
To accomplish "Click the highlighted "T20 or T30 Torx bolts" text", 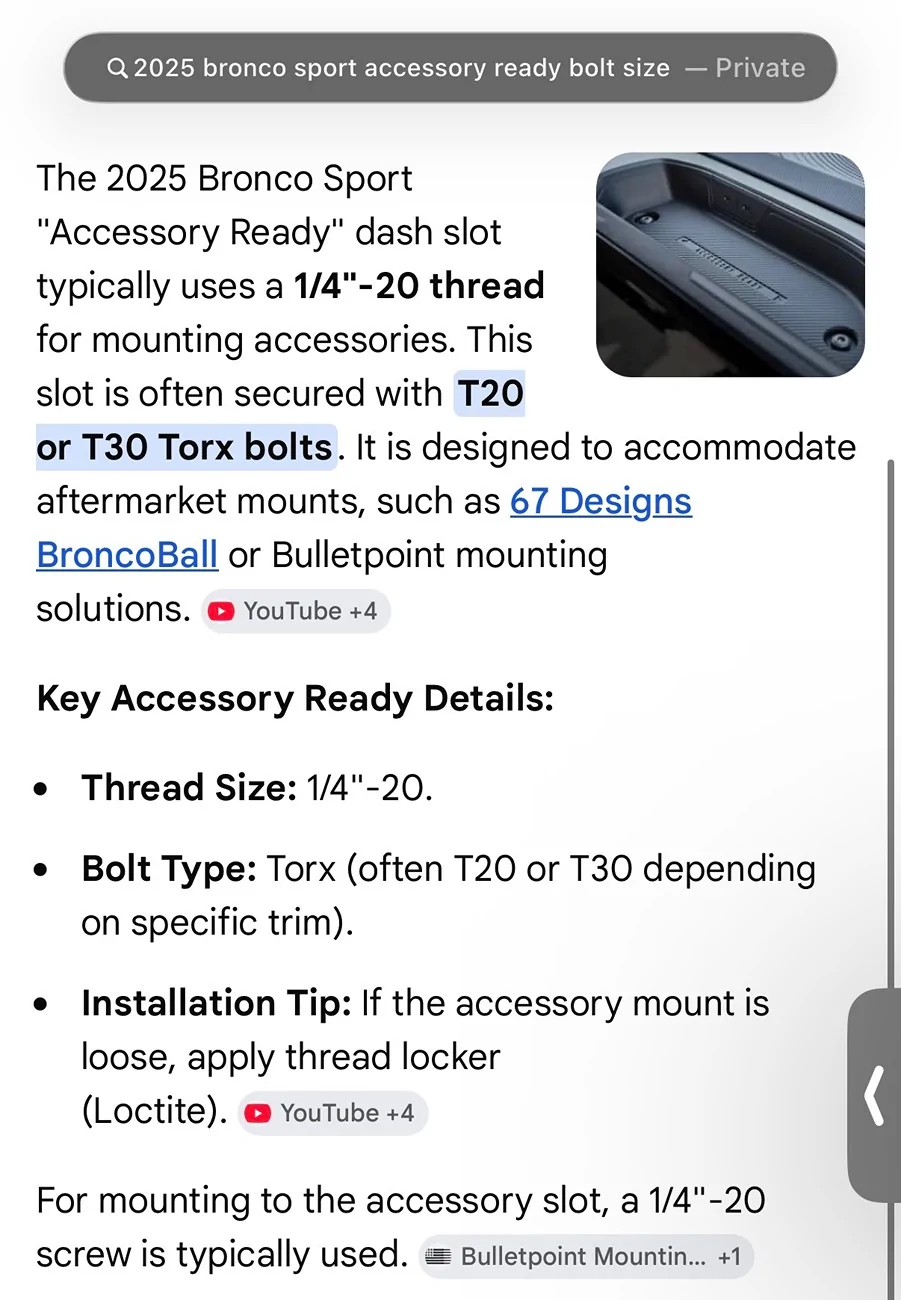I will (185, 447).
